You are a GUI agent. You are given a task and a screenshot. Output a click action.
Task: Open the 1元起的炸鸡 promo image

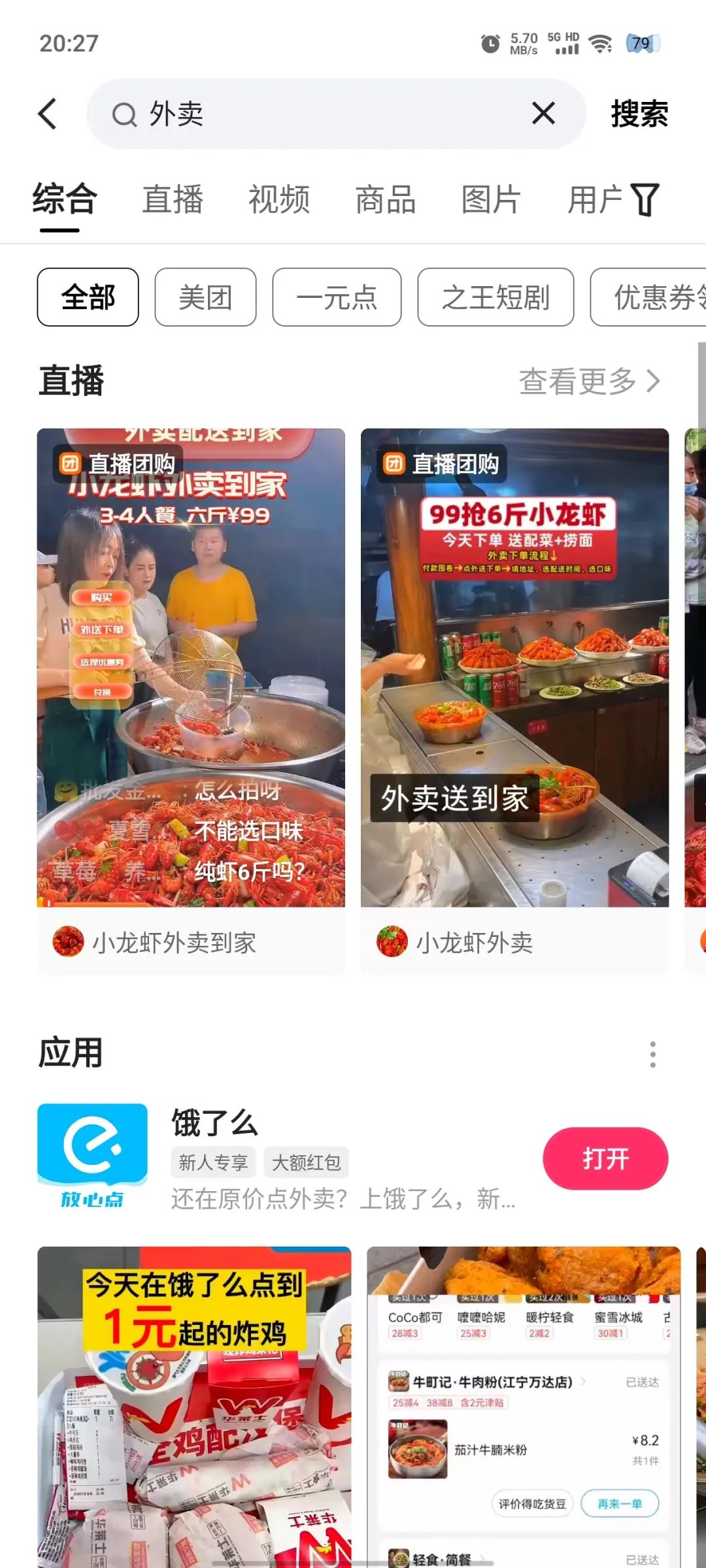pos(194,1405)
